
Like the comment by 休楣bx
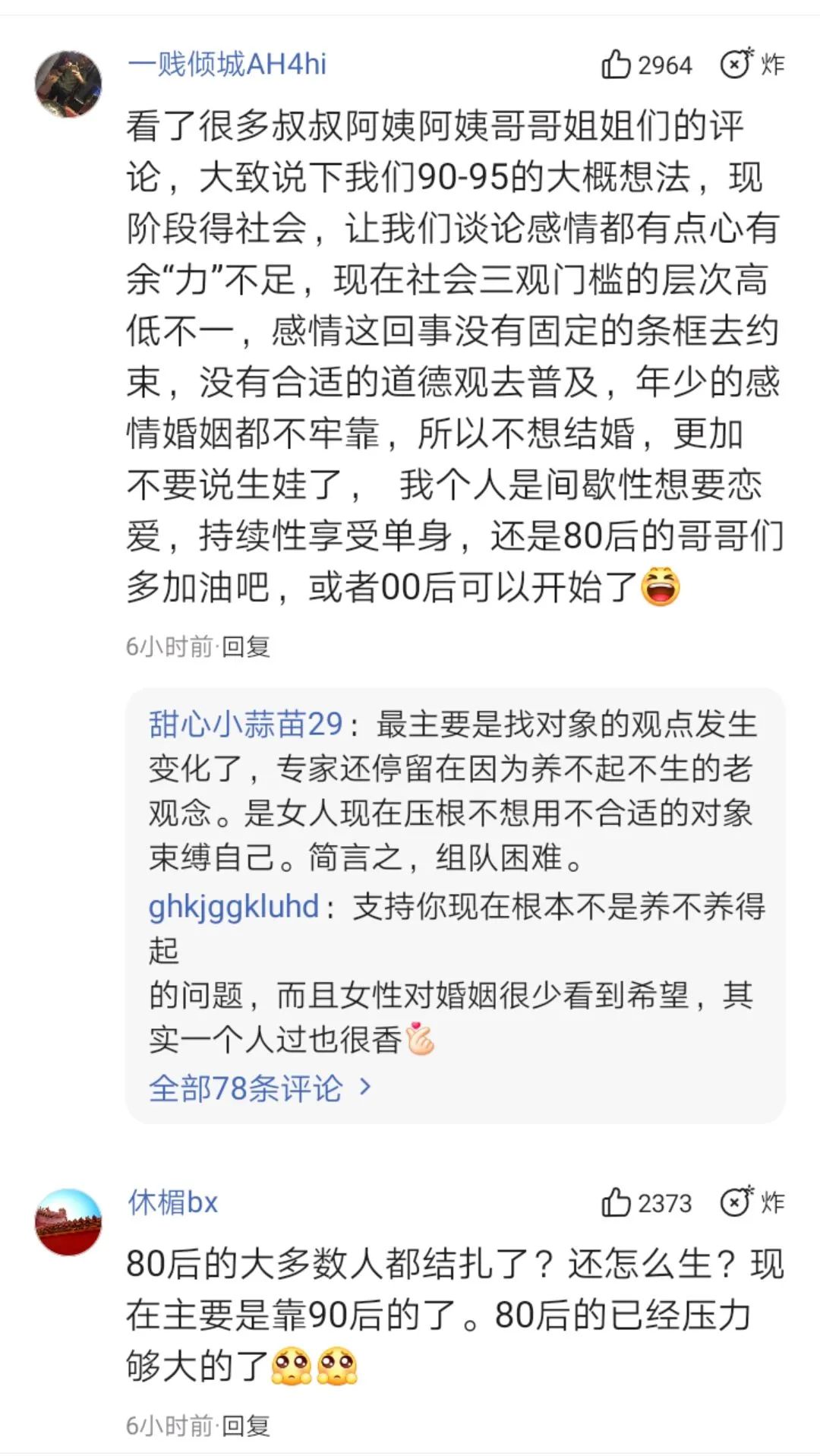(646, 1203)
